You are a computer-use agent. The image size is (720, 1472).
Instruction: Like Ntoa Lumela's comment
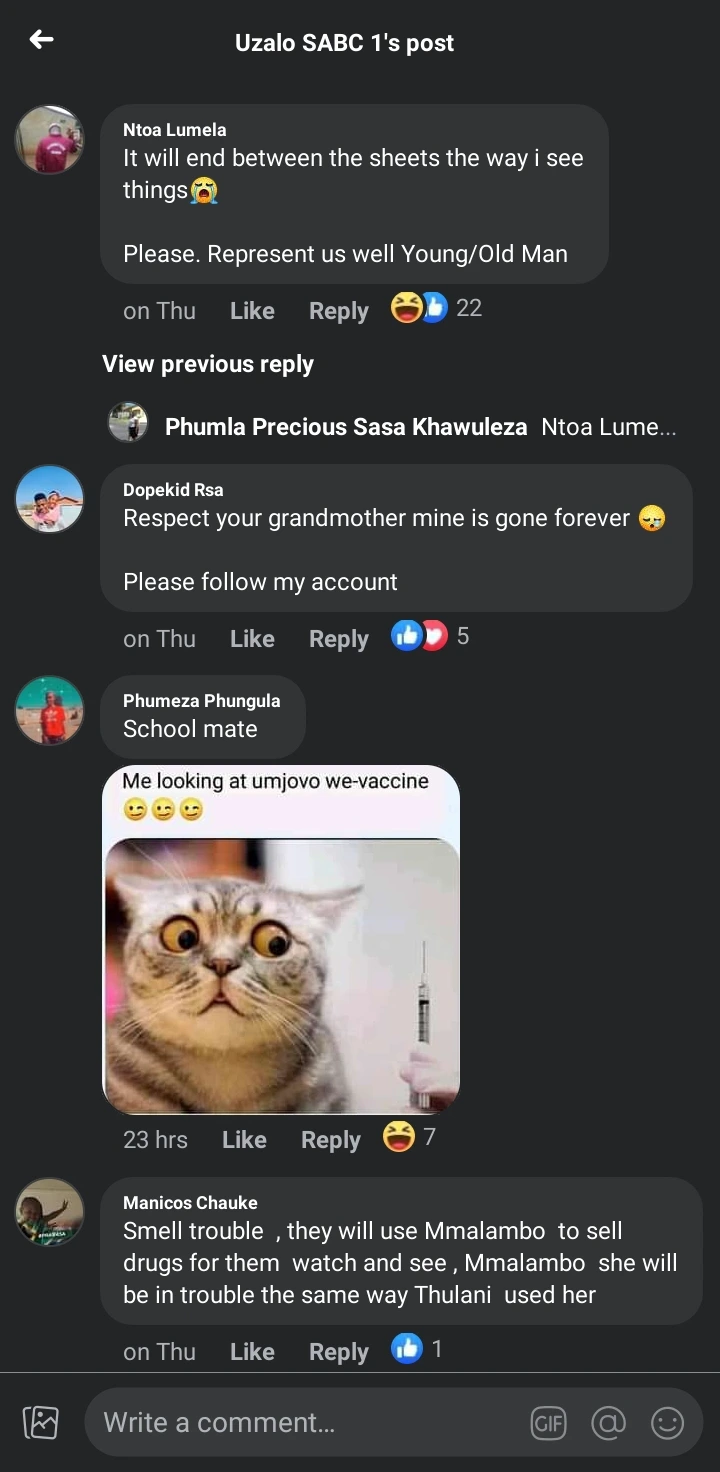(252, 311)
